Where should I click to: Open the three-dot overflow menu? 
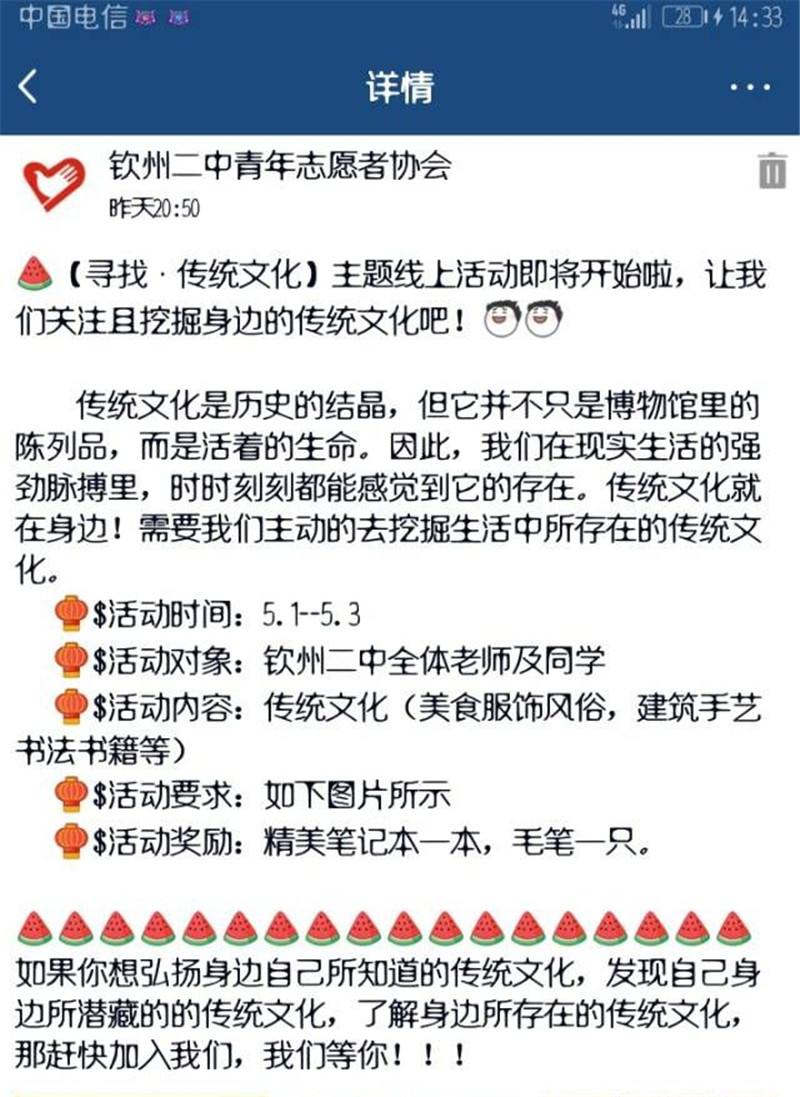click(750, 88)
